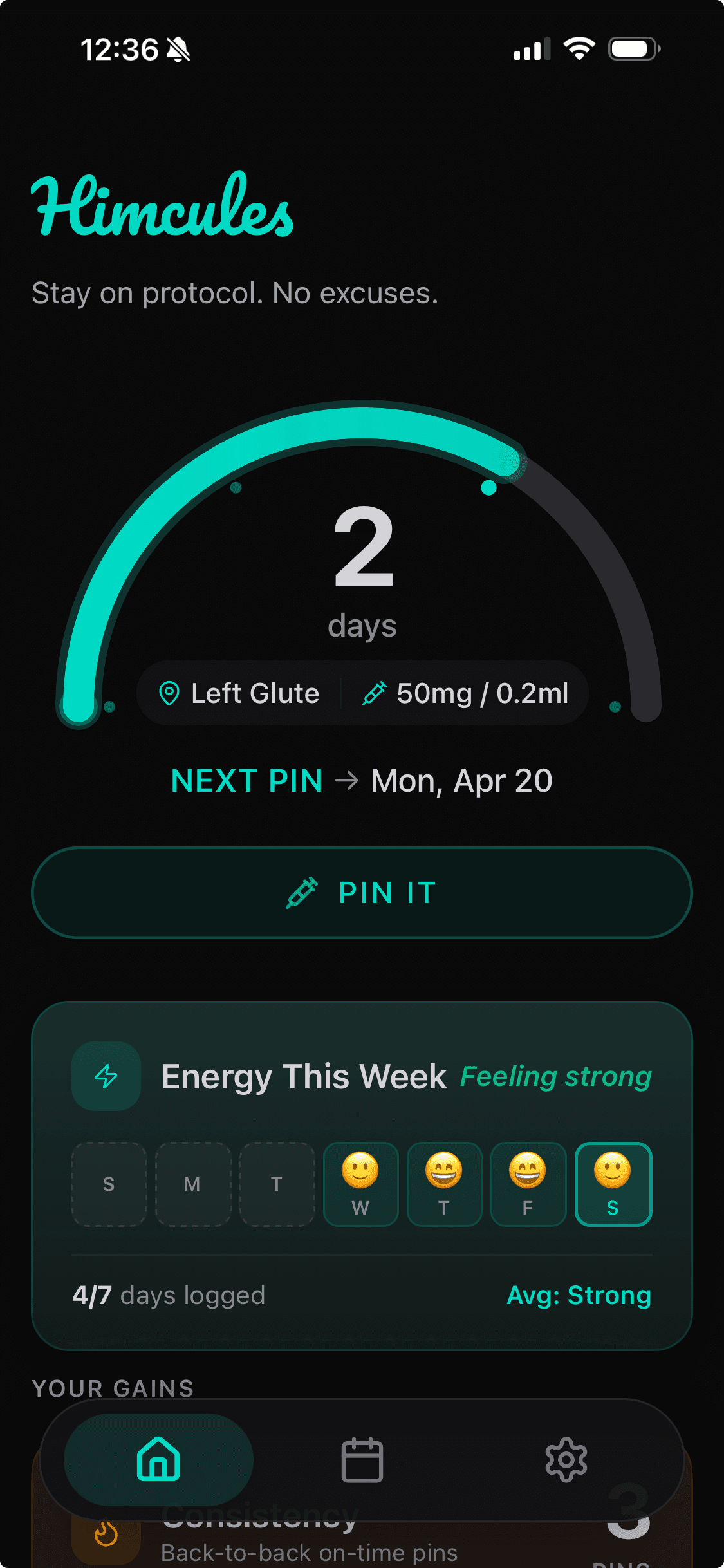Viewport: 724px width, 1568px height.
Task: Click the location pin next to Left Glute
Action: point(169,693)
